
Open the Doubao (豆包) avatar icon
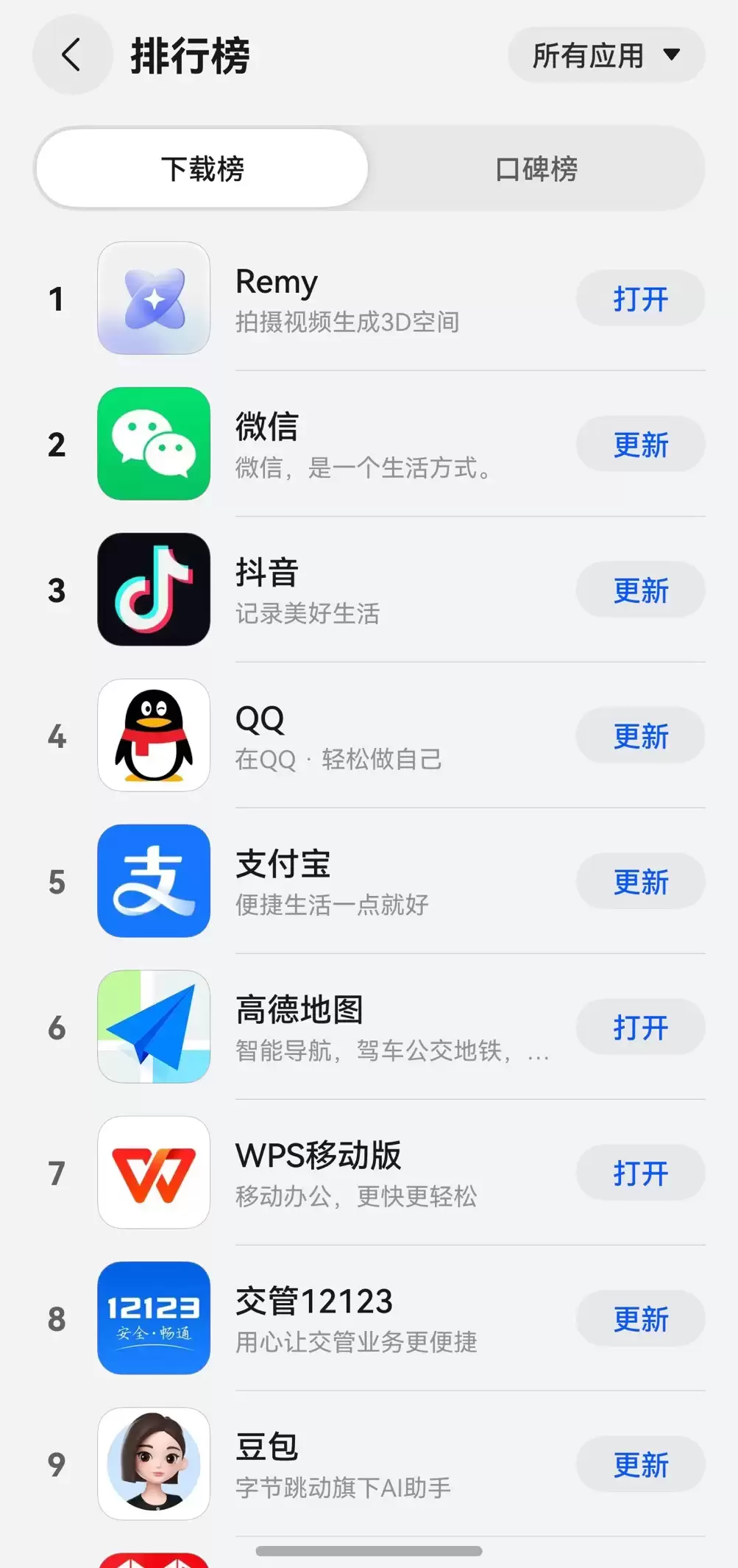pos(153,1464)
